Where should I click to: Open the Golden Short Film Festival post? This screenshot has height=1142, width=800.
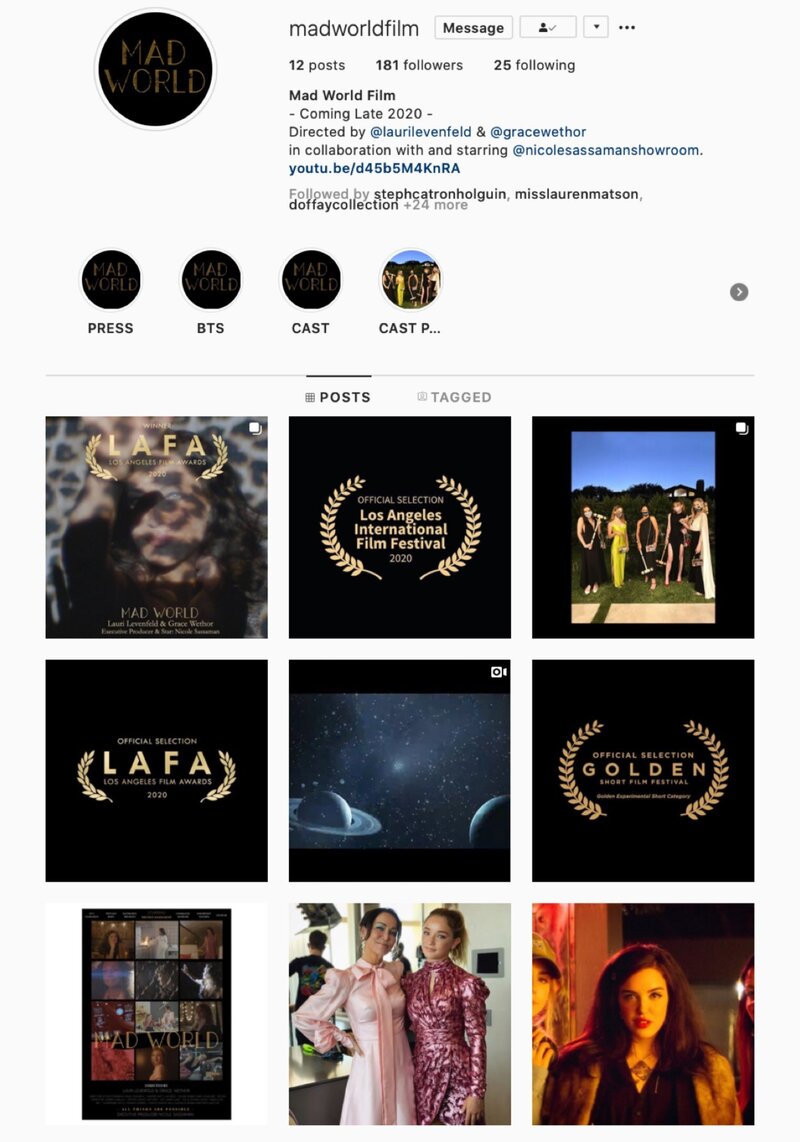pos(643,770)
